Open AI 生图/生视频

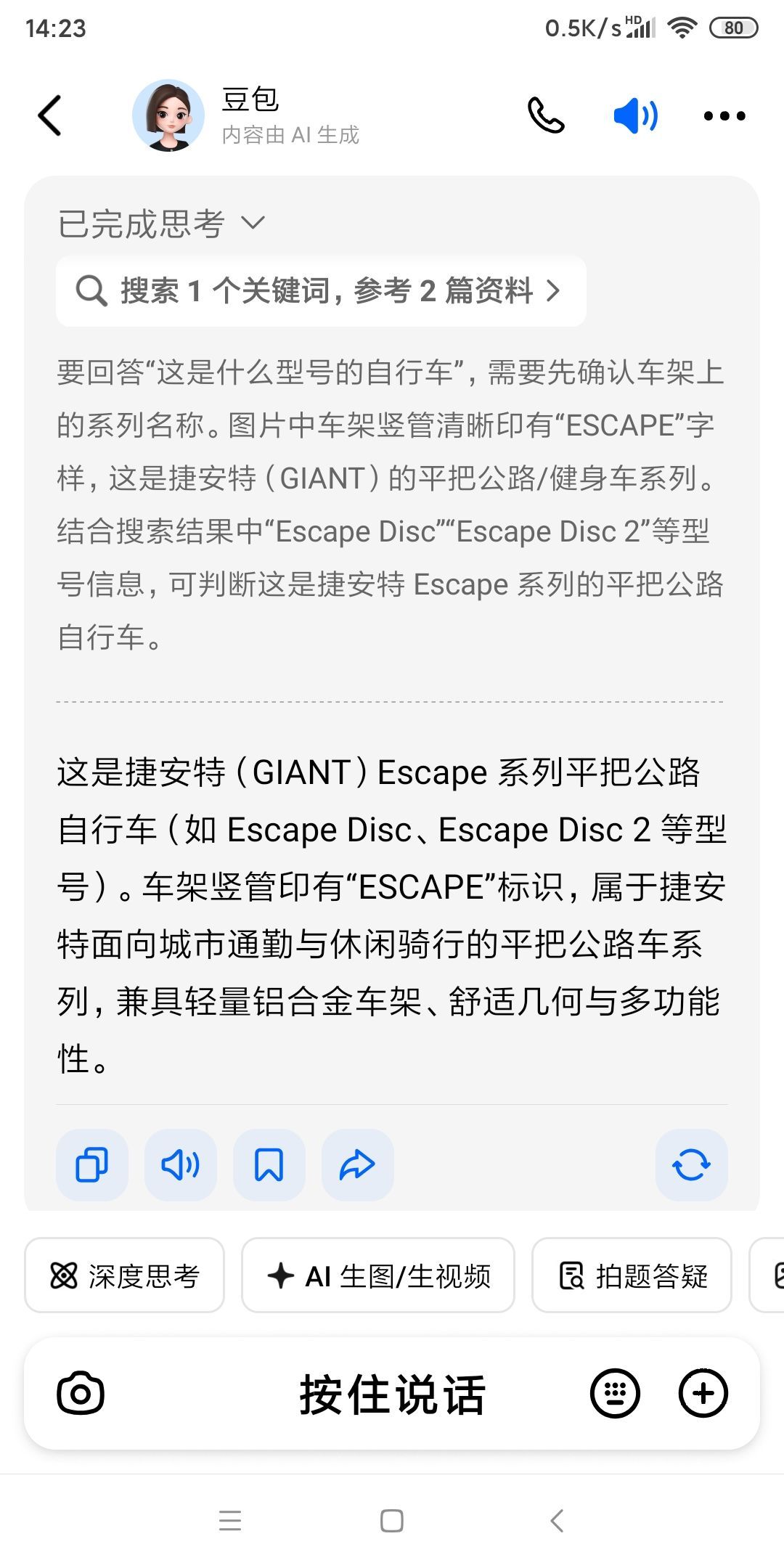coord(378,1275)
